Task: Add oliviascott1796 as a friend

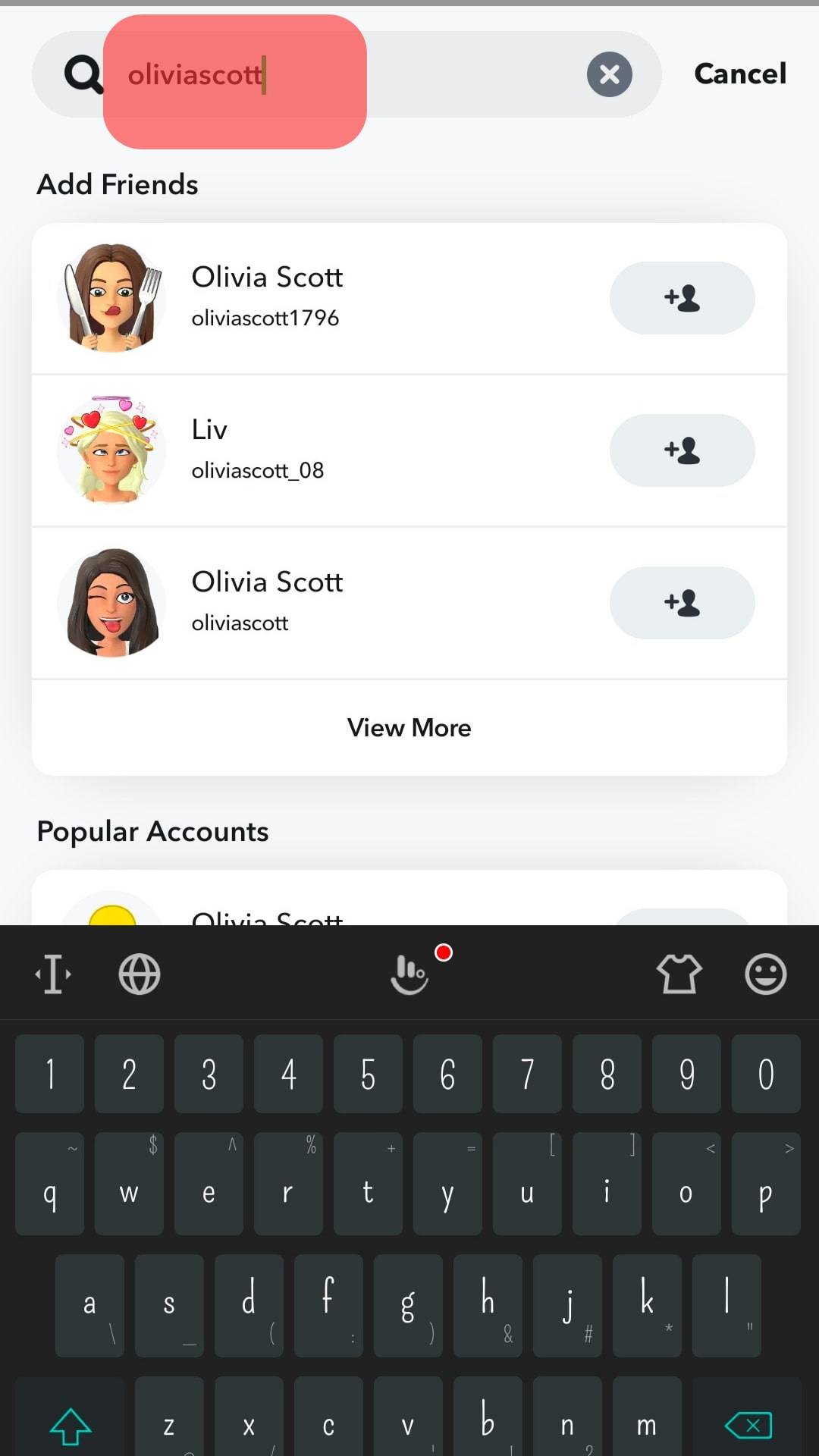Action: (682, 298)
